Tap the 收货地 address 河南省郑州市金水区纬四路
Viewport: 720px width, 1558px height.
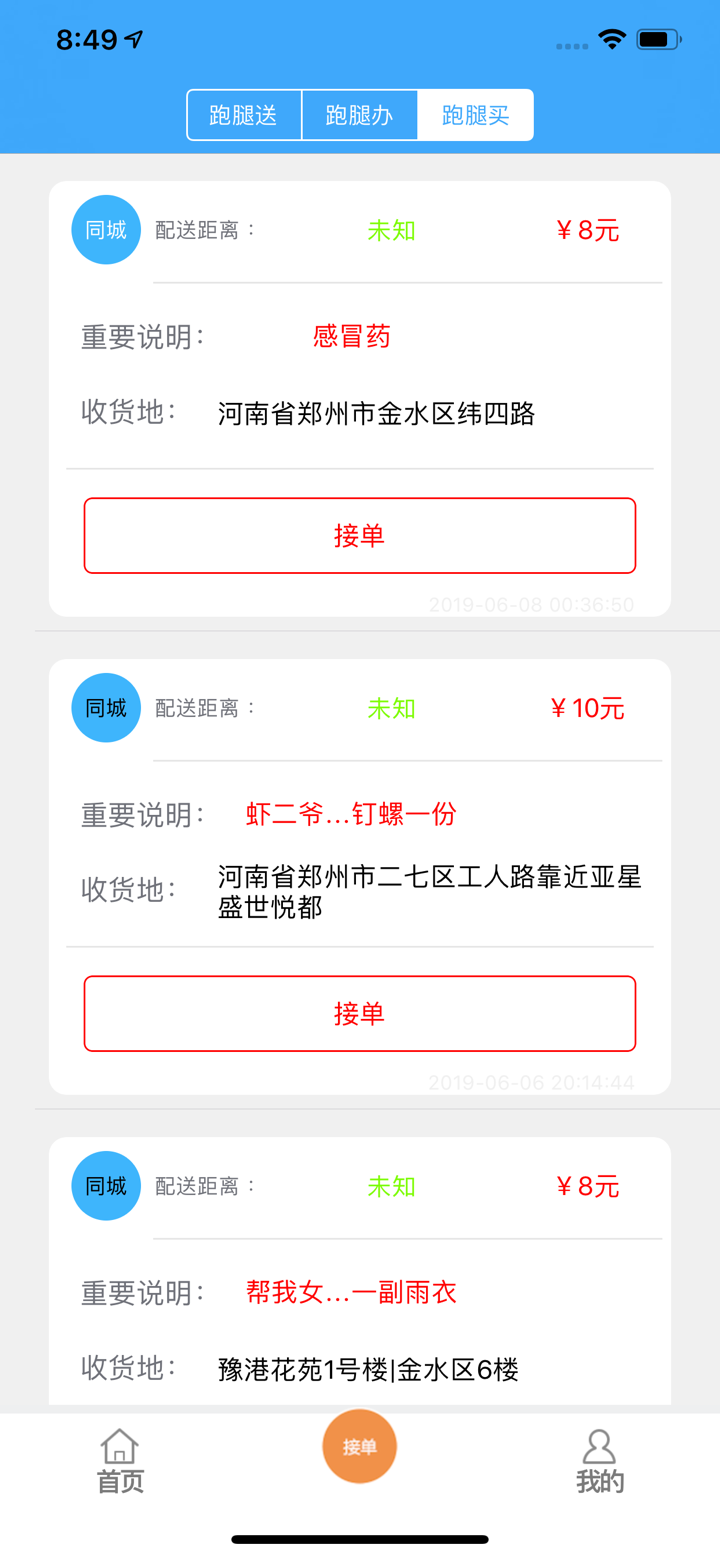click(x=378, y=413)
